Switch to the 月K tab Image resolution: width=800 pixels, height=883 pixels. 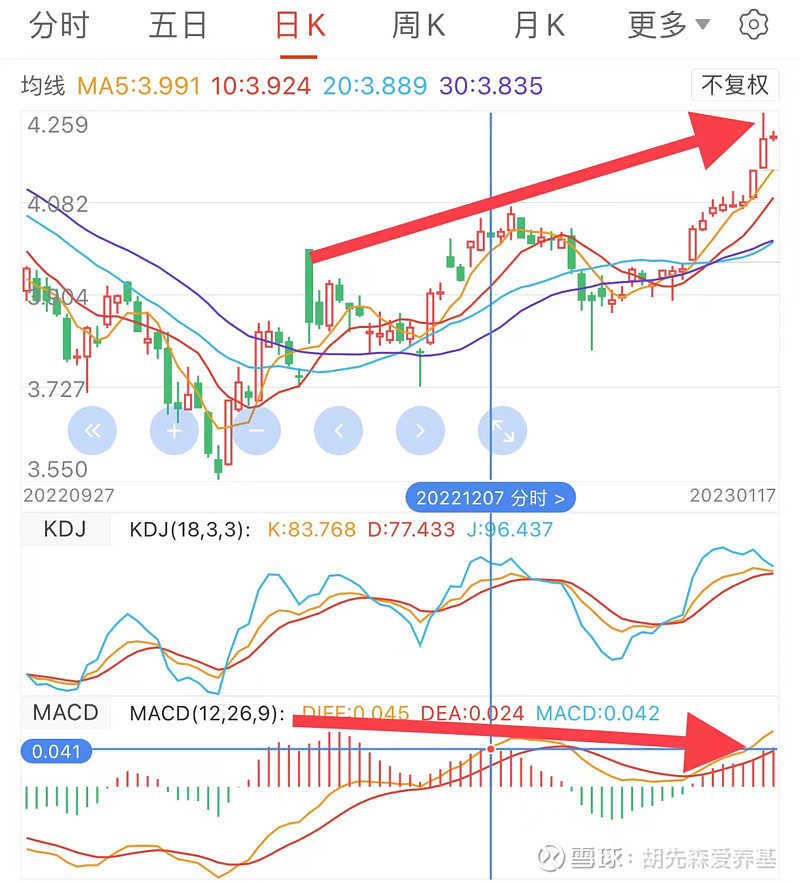click(538, 25)
